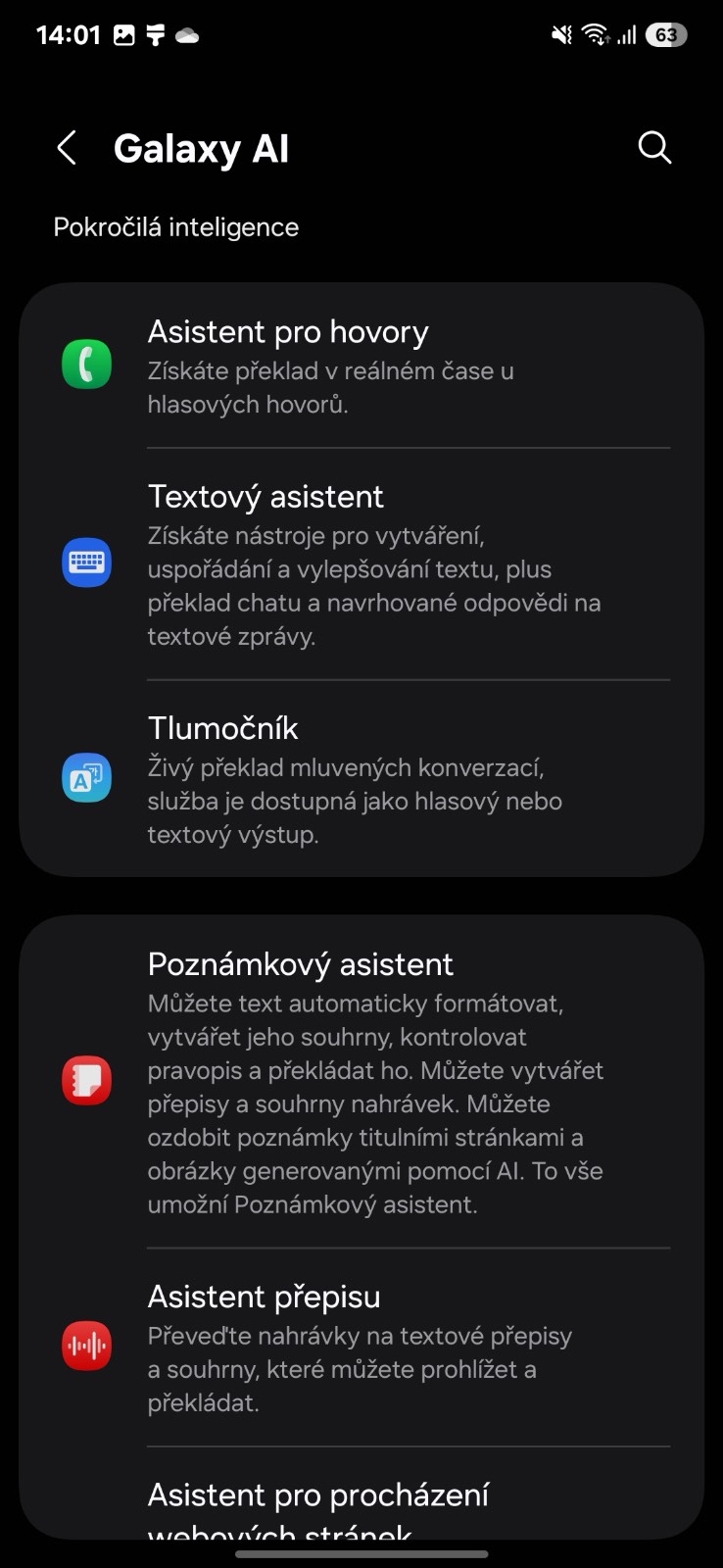Open Asistent přepisu settings

point(361,1347)
